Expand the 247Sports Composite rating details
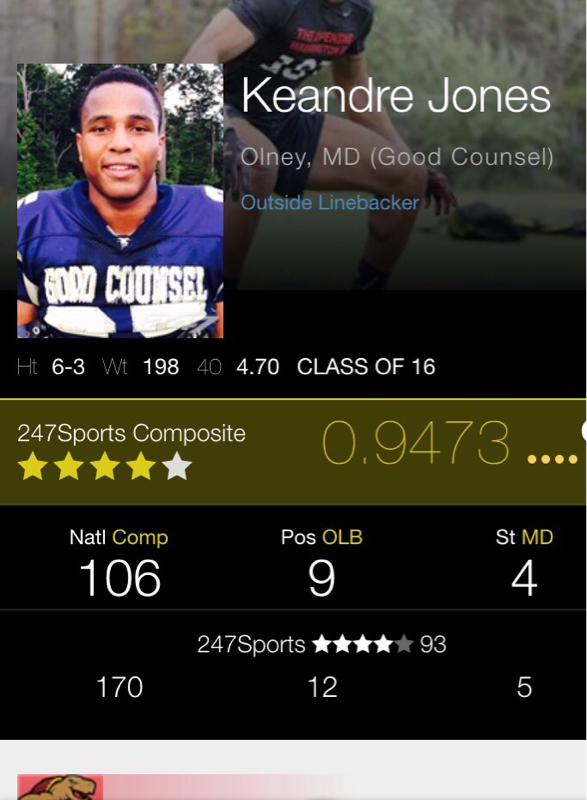Image resolution: width=587 pixels, height=800 pixels. [552, 459]
